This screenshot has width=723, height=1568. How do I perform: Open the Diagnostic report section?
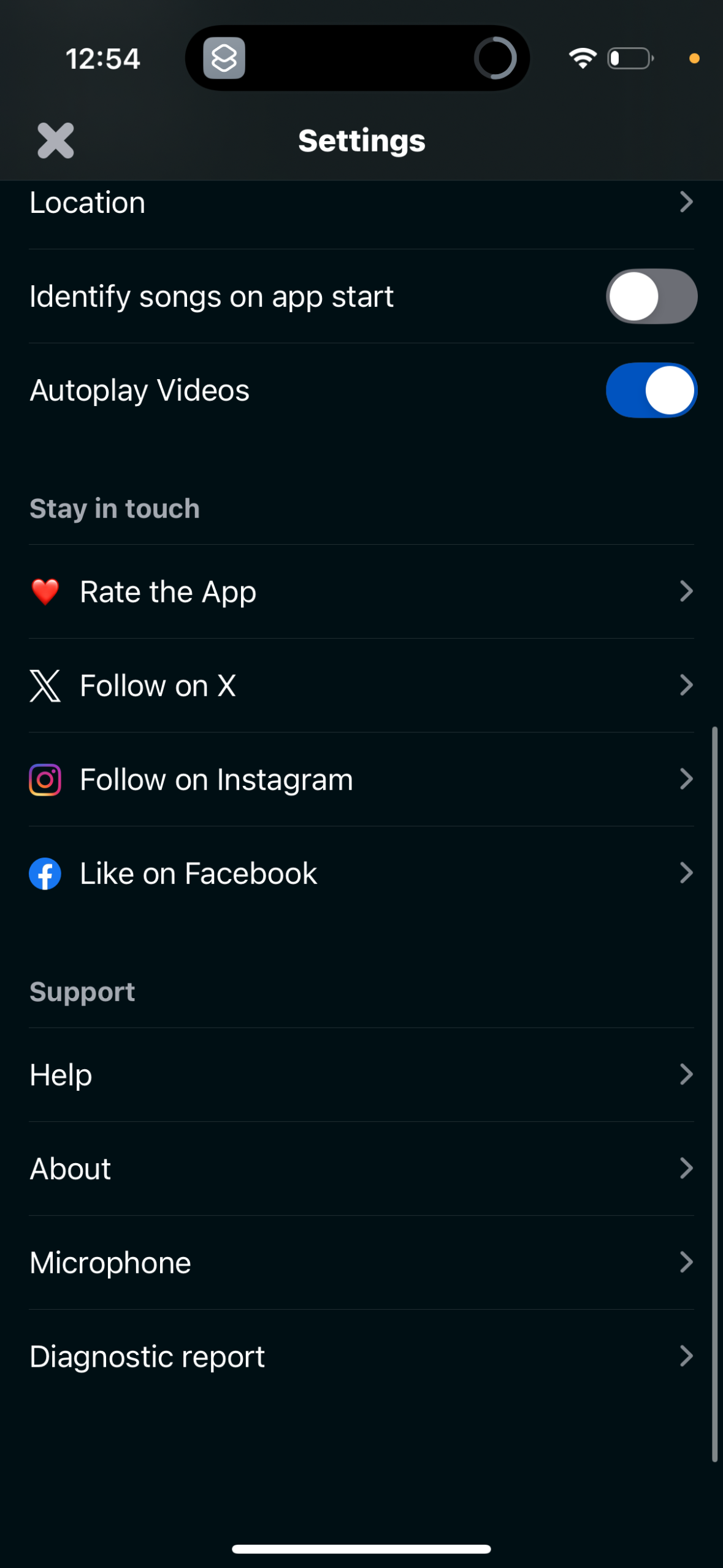coord(361,1356)
